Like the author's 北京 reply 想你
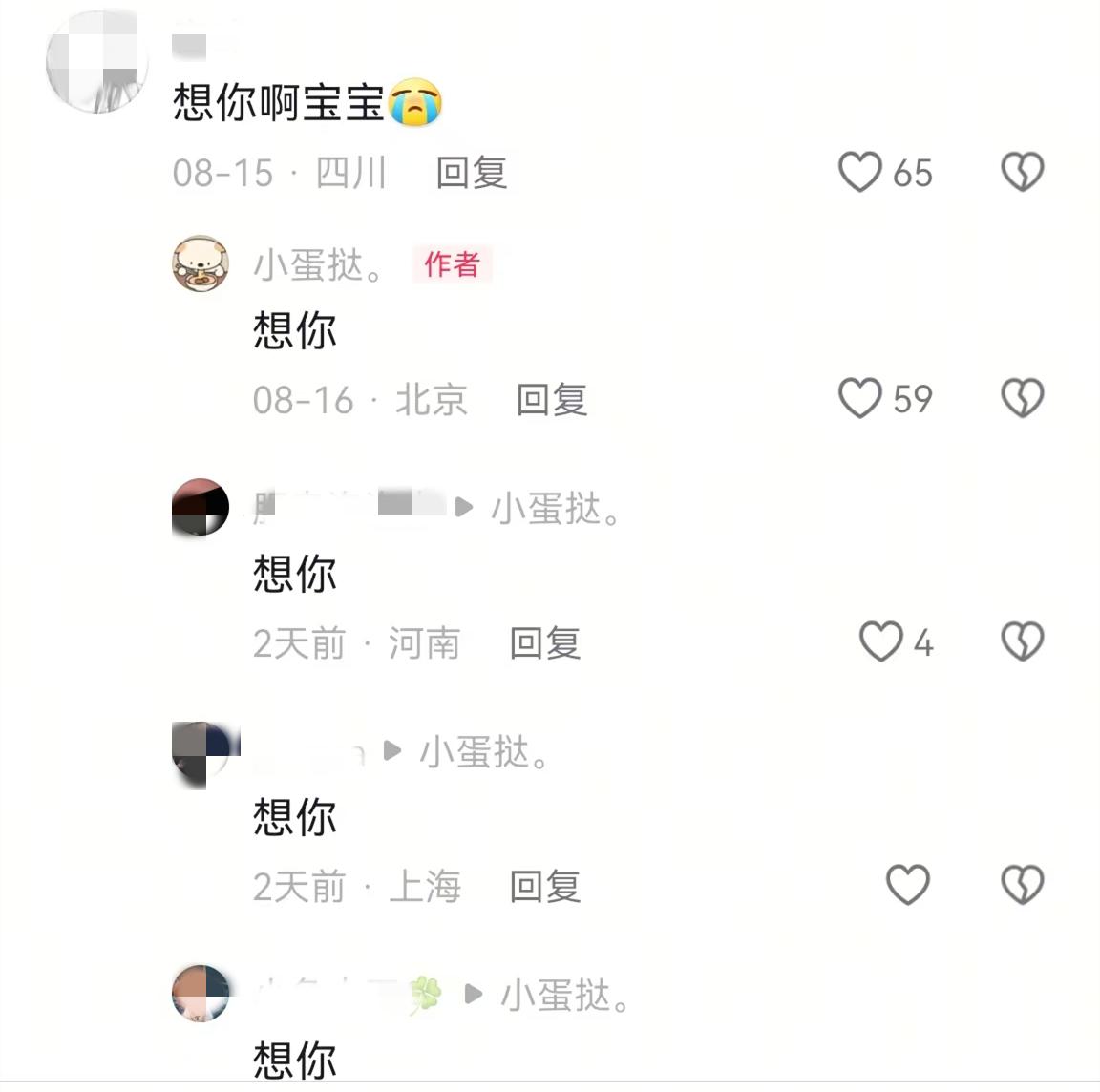1100x1092 pixels. [860, 398]
